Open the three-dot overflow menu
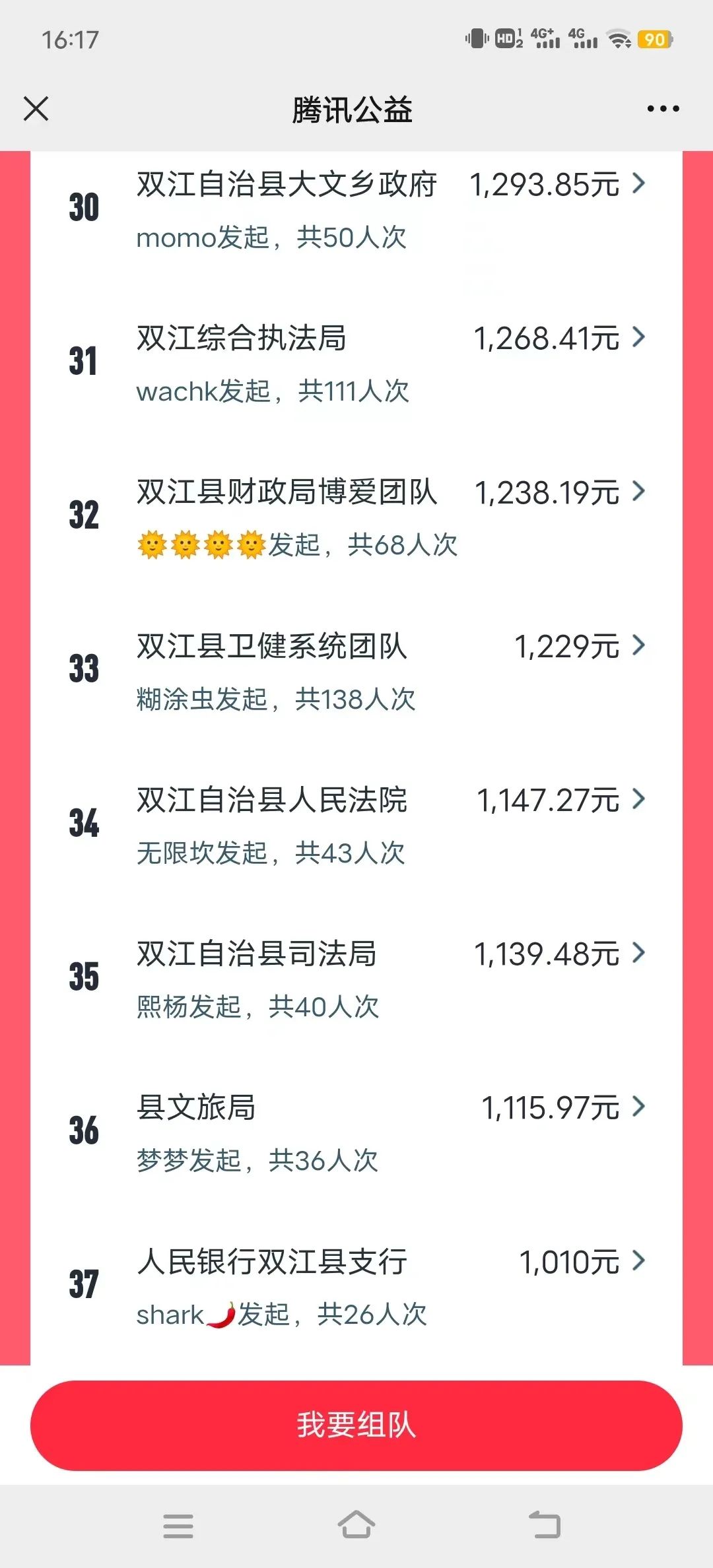 point(663,109)
